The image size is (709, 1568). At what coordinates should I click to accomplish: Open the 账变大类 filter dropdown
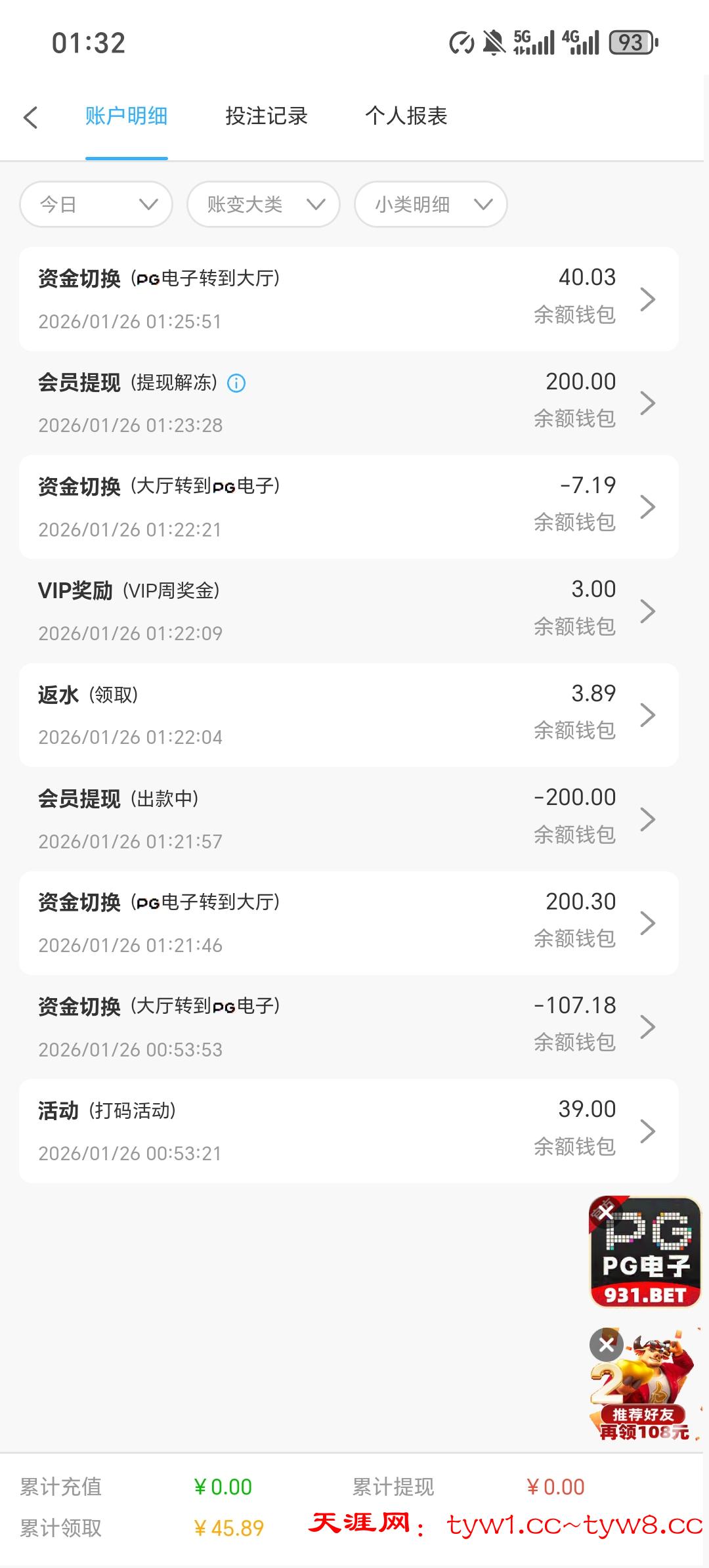click(263, 204)
